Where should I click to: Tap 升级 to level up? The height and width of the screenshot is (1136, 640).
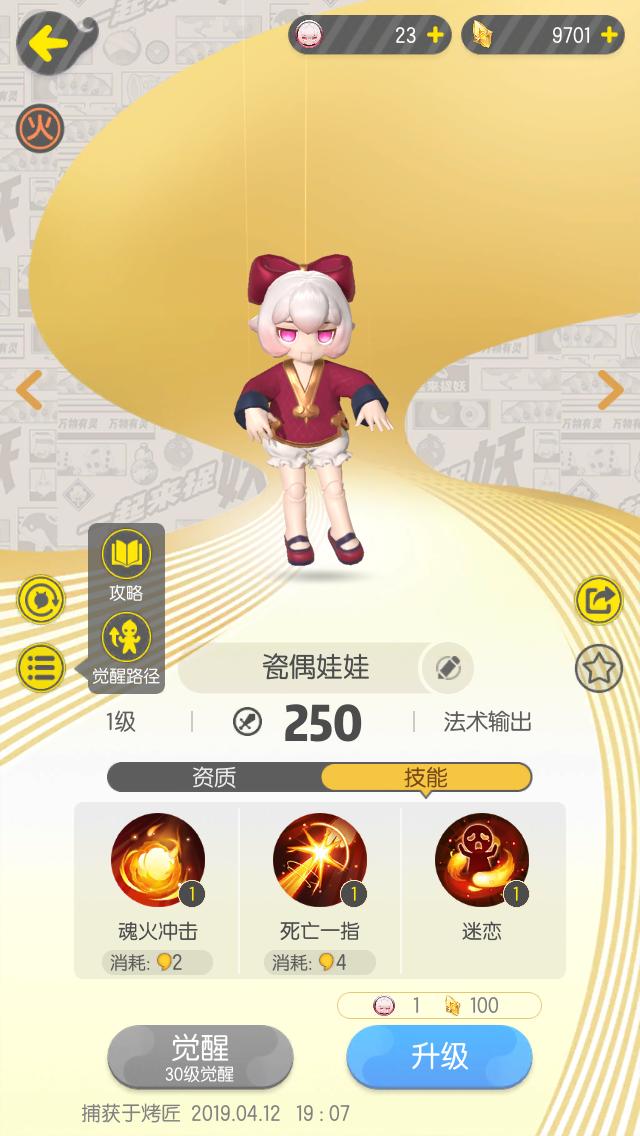coord(439,1056)
